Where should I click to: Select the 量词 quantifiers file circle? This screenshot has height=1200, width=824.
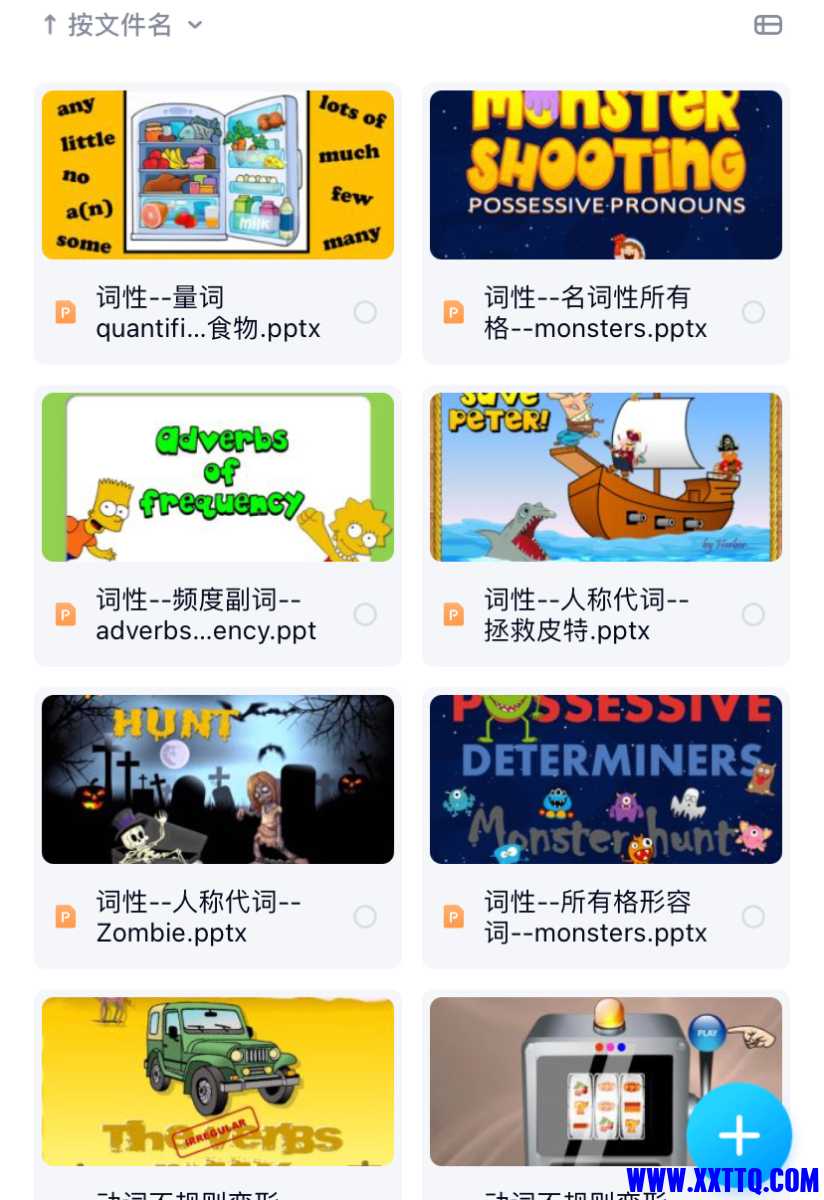point(365,312)
